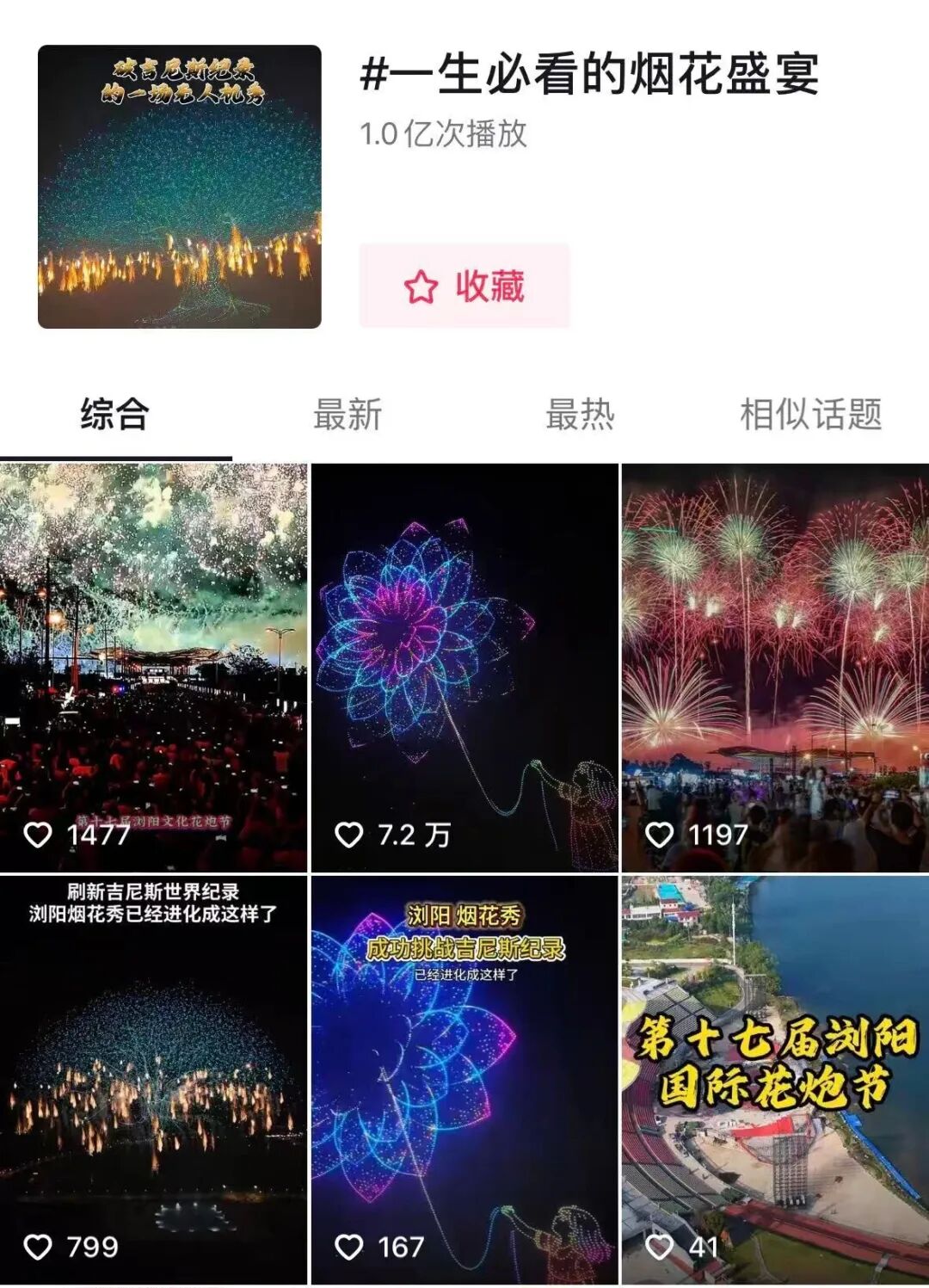Play the drone flower video with 7.2万 likes
Screen dimensions: 929x1288
[464, 668]
